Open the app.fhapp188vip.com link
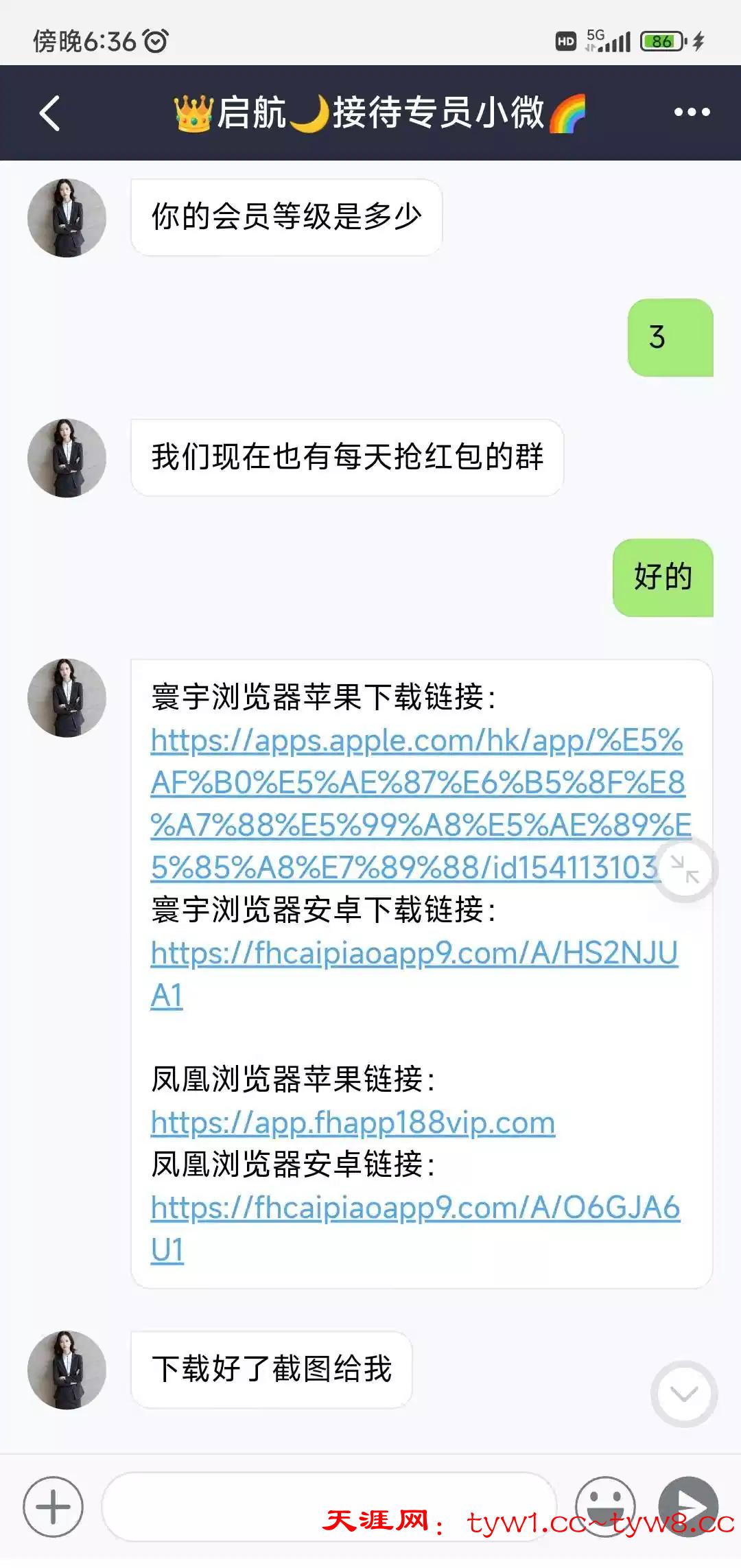741x1568 pixels. [353, 1123]
